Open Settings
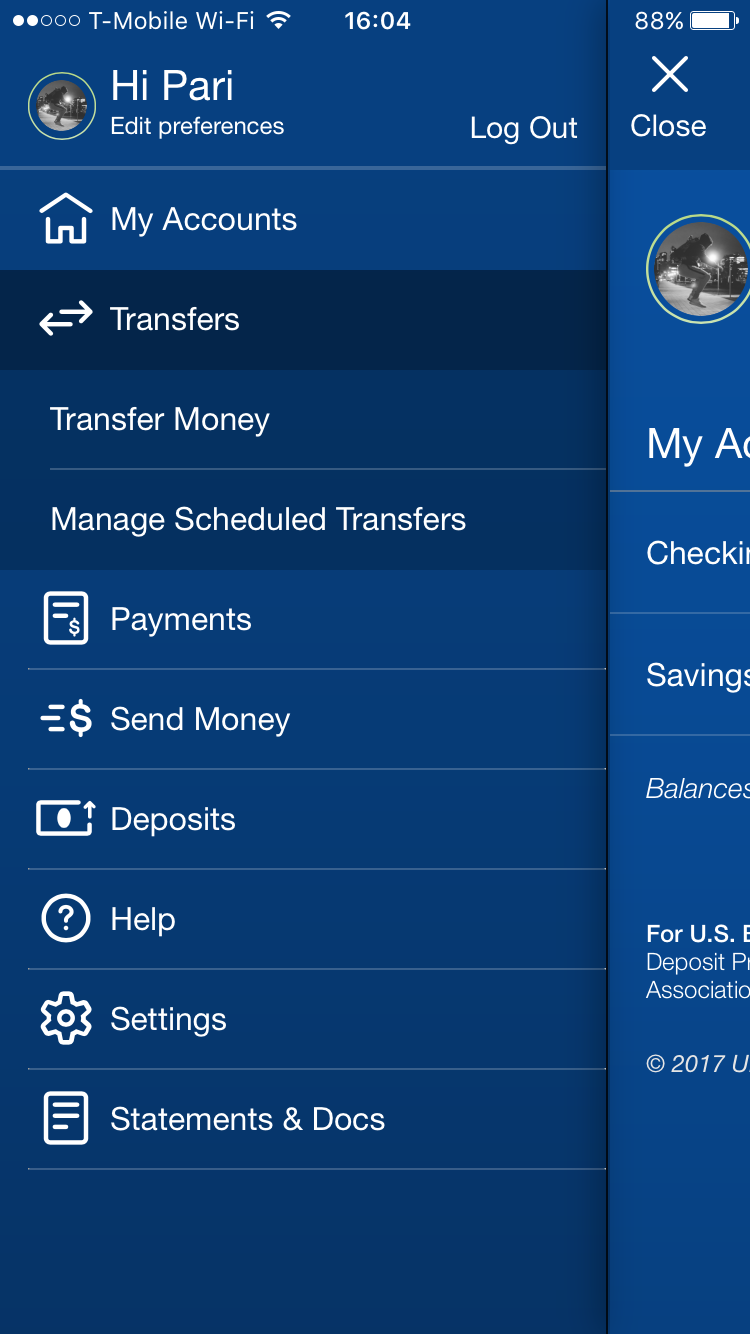The height and width of the screenshot is (1334, 750). 168,1020
